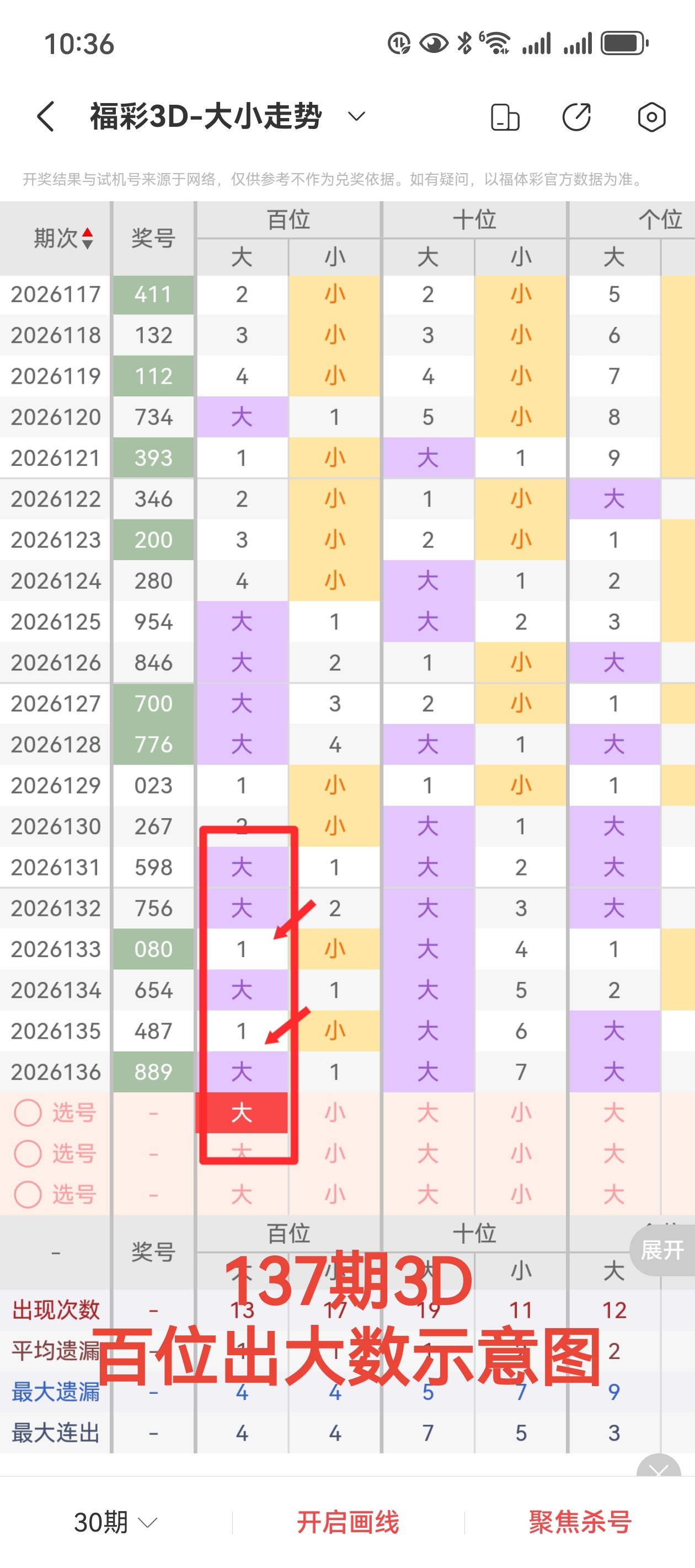The width and height of the screenshot is (695, 1568).
Task: Close the bottom floating panel
Action: click(x=659, y=1467)
